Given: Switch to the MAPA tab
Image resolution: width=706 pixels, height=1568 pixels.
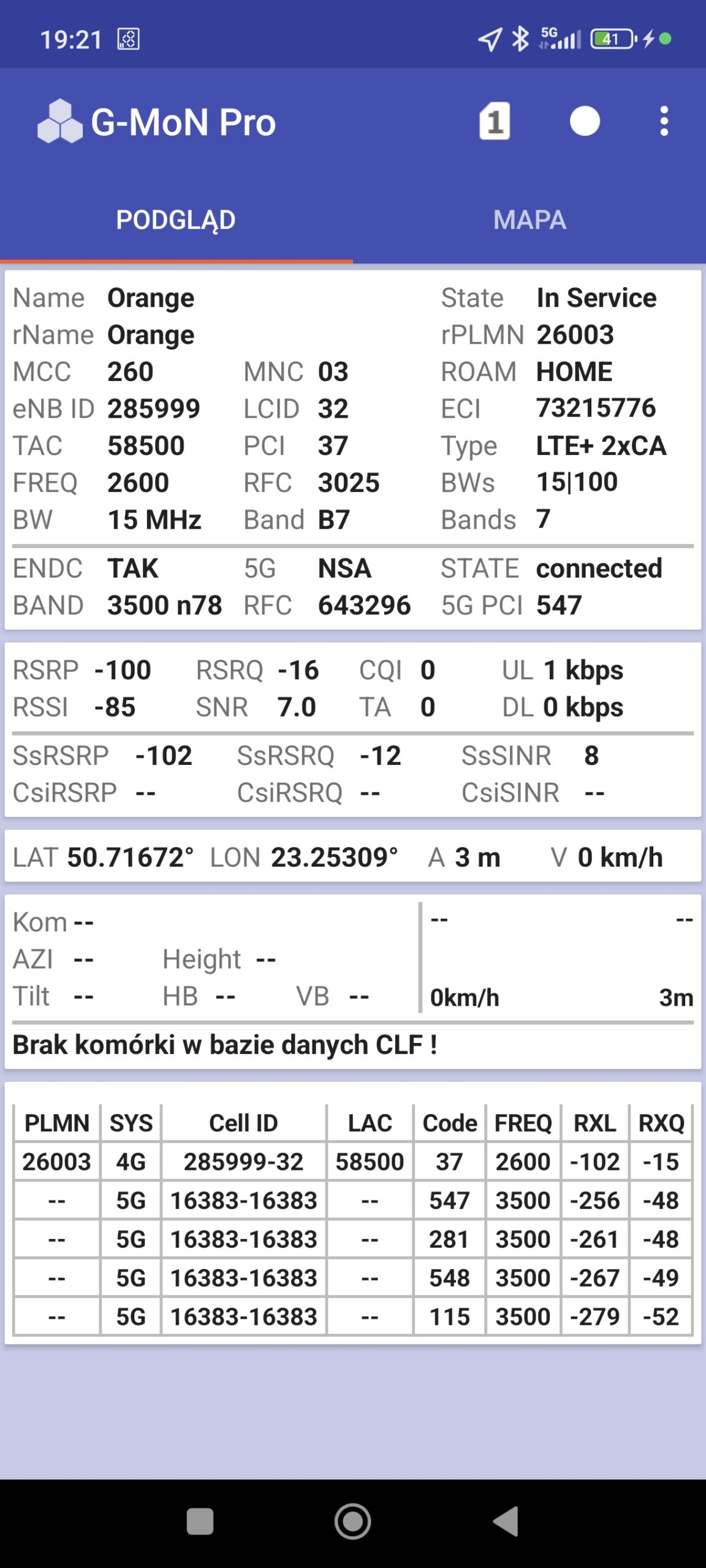Looking at the screenshot, I should tap(529, 220).
